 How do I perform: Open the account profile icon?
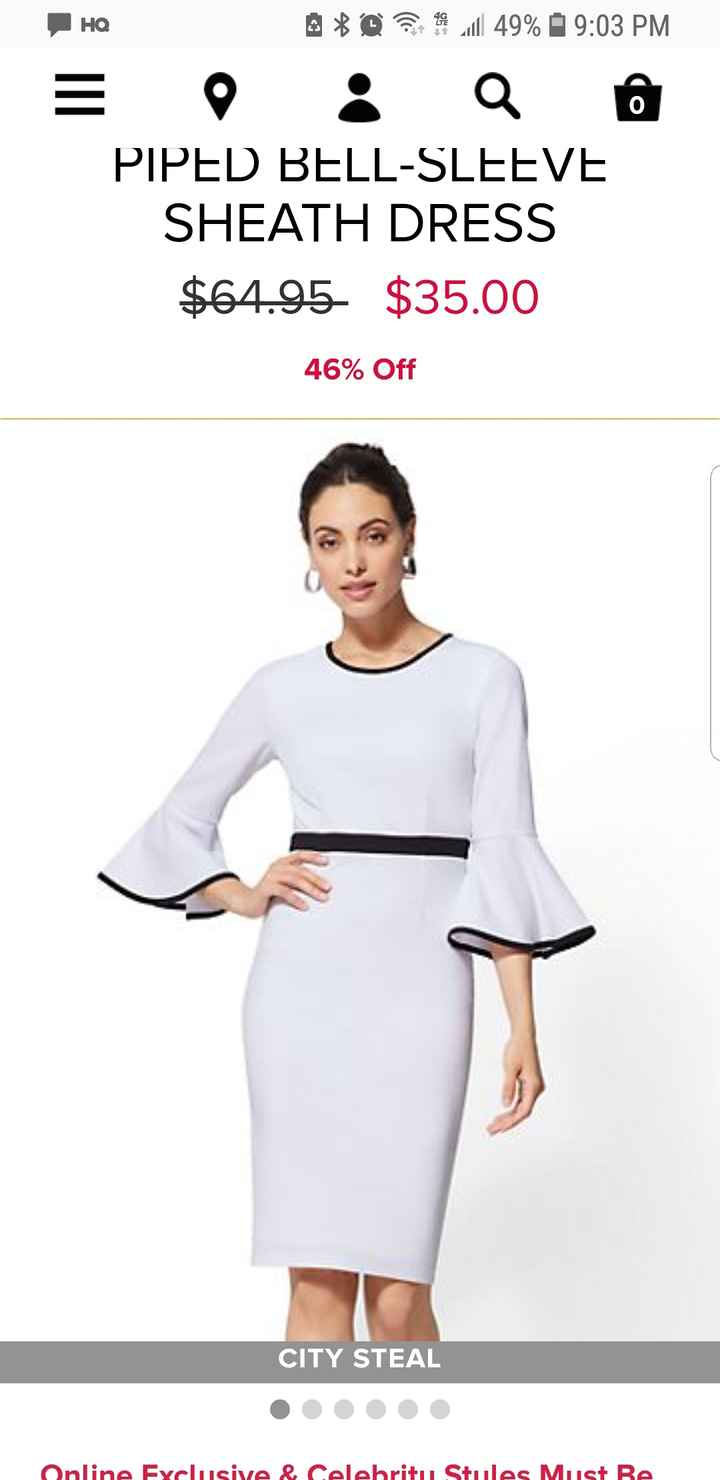359,98
